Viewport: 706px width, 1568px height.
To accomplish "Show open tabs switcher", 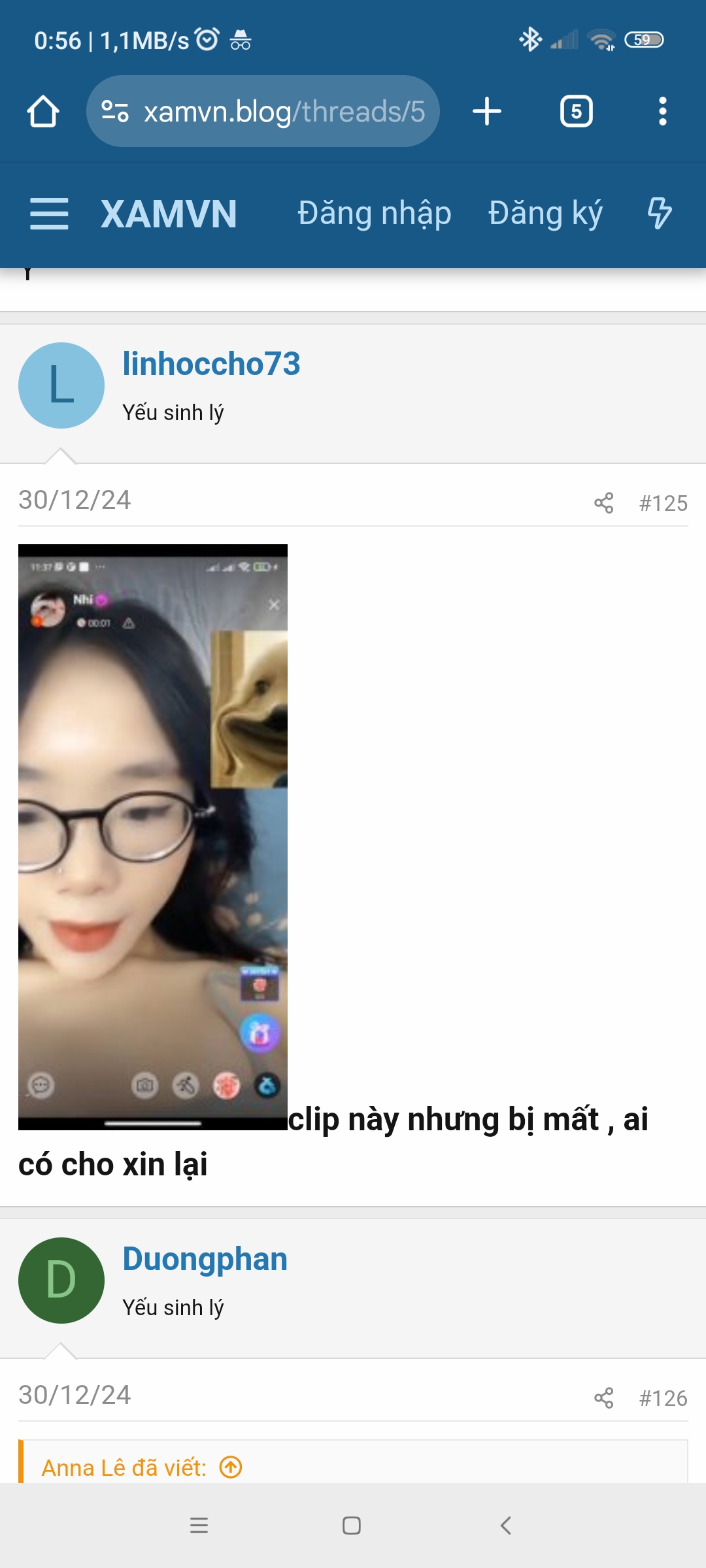I will 576,112.
